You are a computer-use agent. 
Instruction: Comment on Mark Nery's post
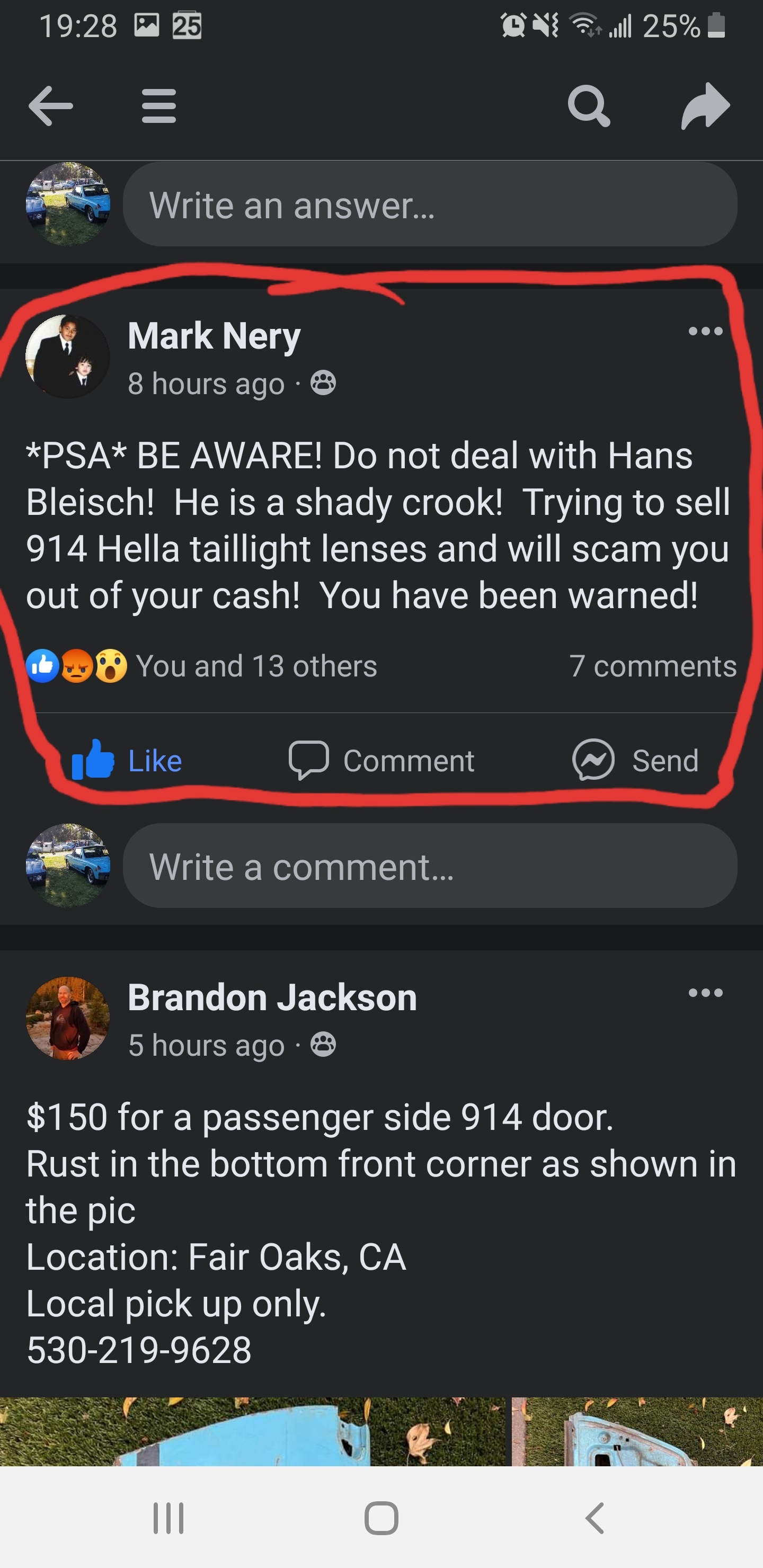(382, 760)
